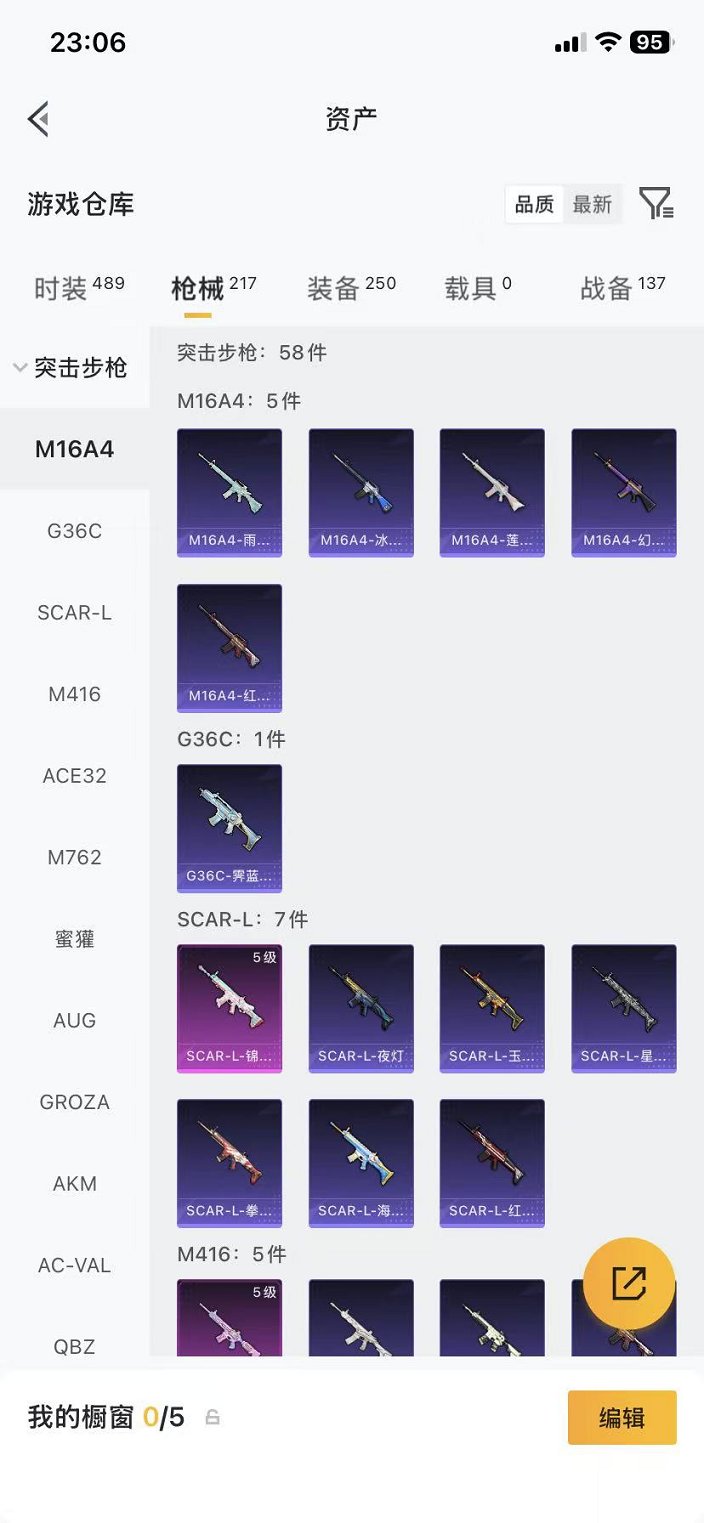Edit my showcase with 编辑 button

(621, 1417)
